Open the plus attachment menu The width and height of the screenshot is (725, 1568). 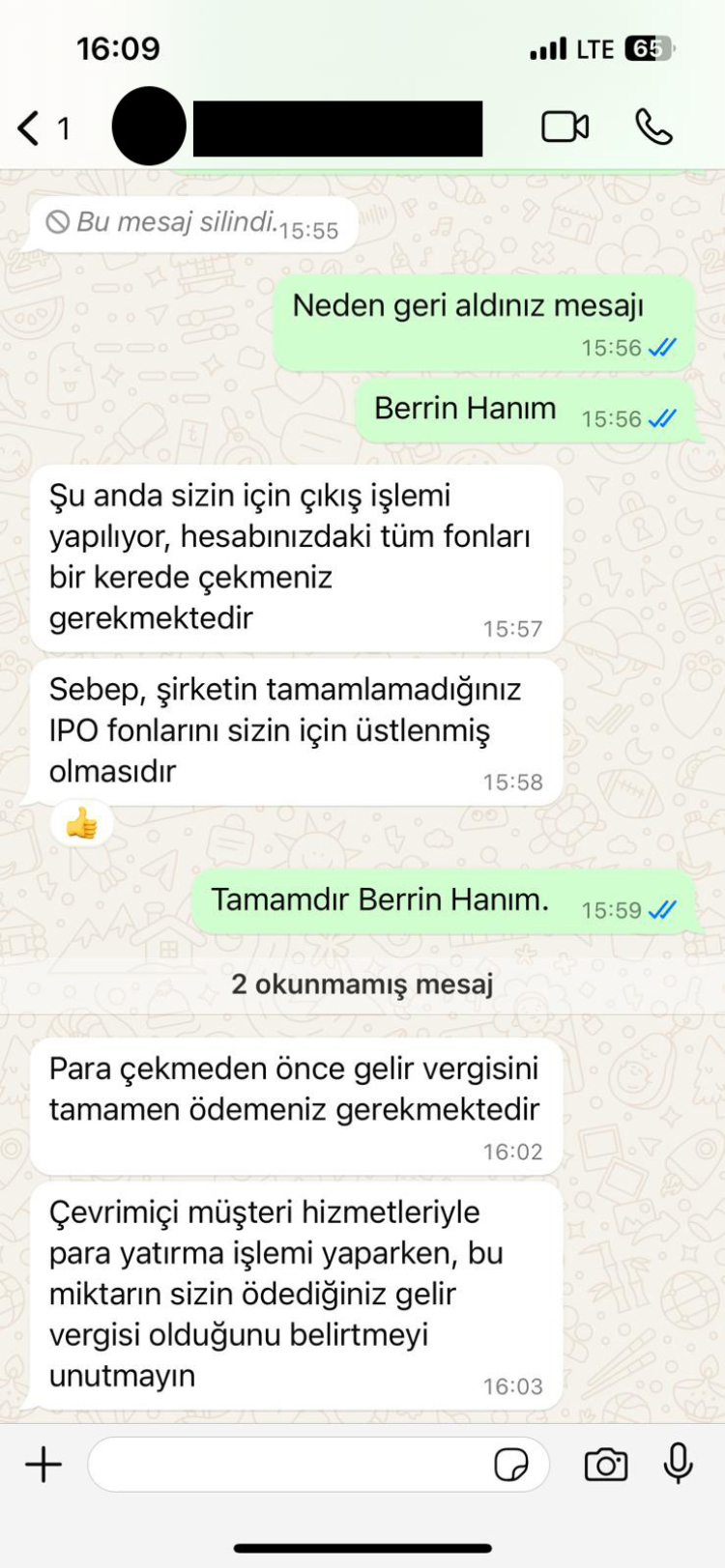pyautogui.click(x=43, y=1464)
